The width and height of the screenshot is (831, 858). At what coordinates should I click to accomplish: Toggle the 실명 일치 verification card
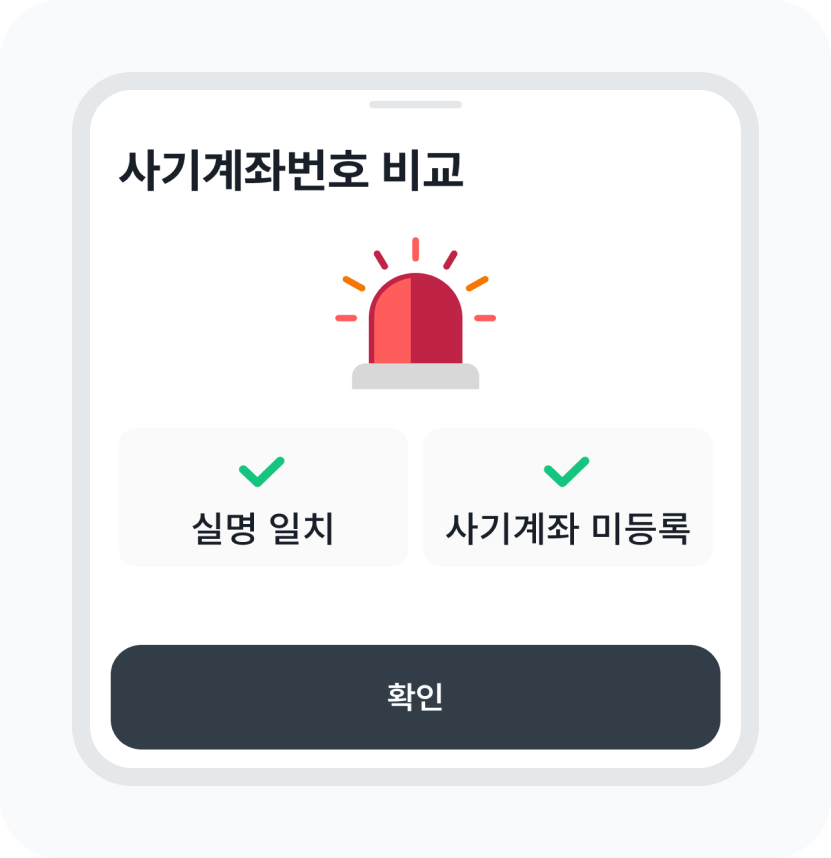(x=265, y=495)
